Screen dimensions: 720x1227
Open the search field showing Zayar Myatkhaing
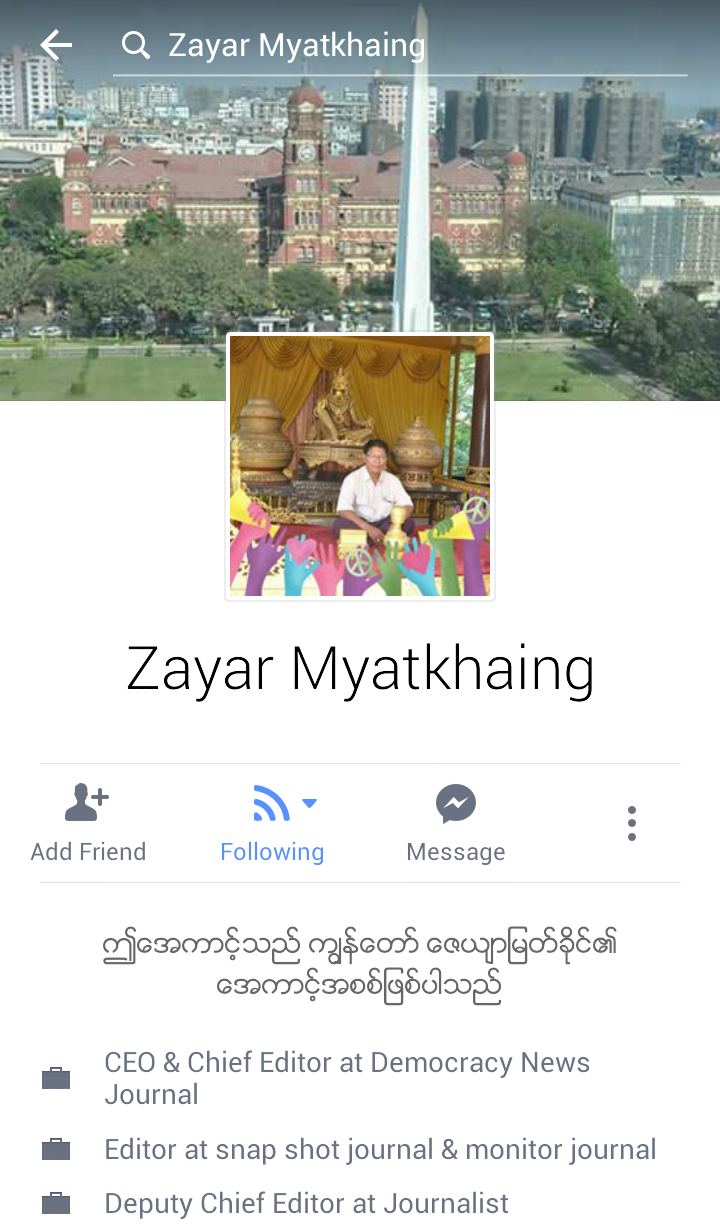[400, 46]
